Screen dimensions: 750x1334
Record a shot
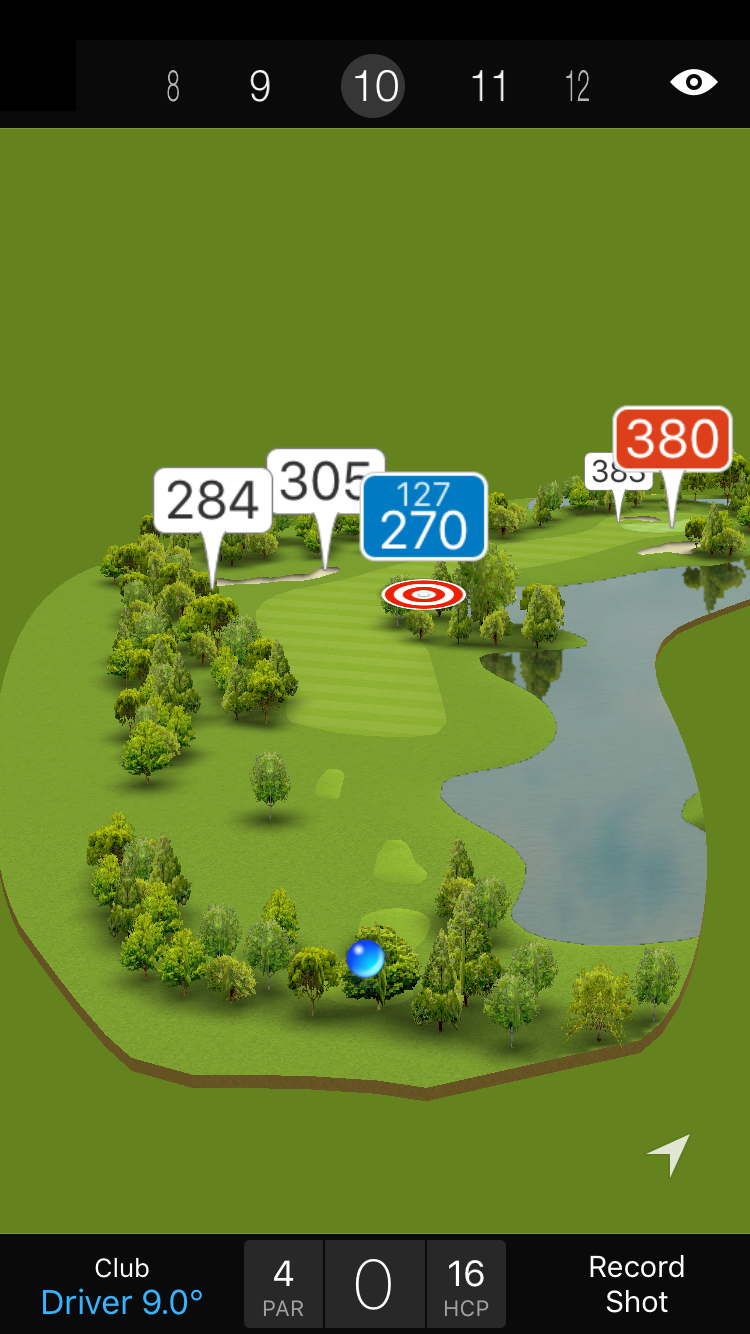(636, 1285)
